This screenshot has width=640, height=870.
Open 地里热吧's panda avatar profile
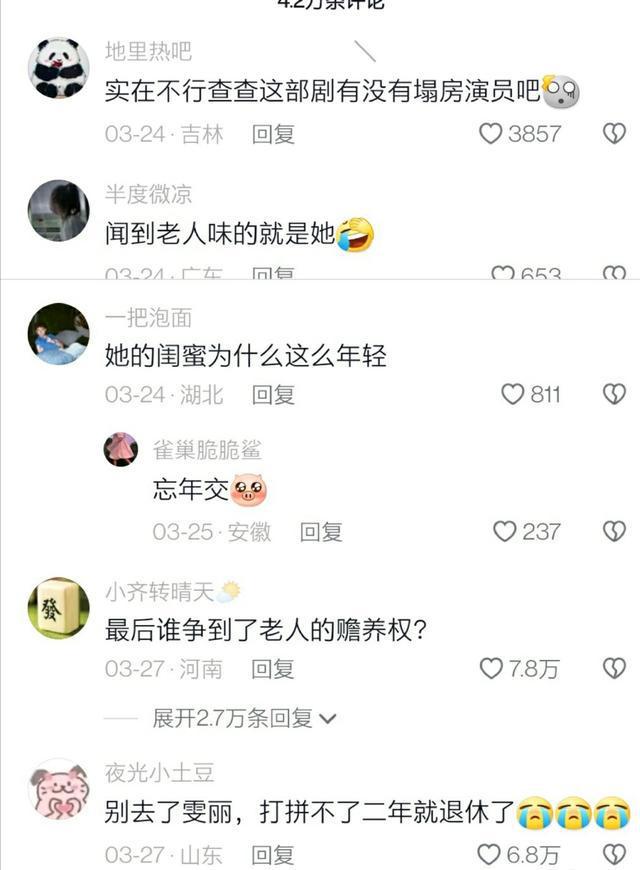point(57,69)
